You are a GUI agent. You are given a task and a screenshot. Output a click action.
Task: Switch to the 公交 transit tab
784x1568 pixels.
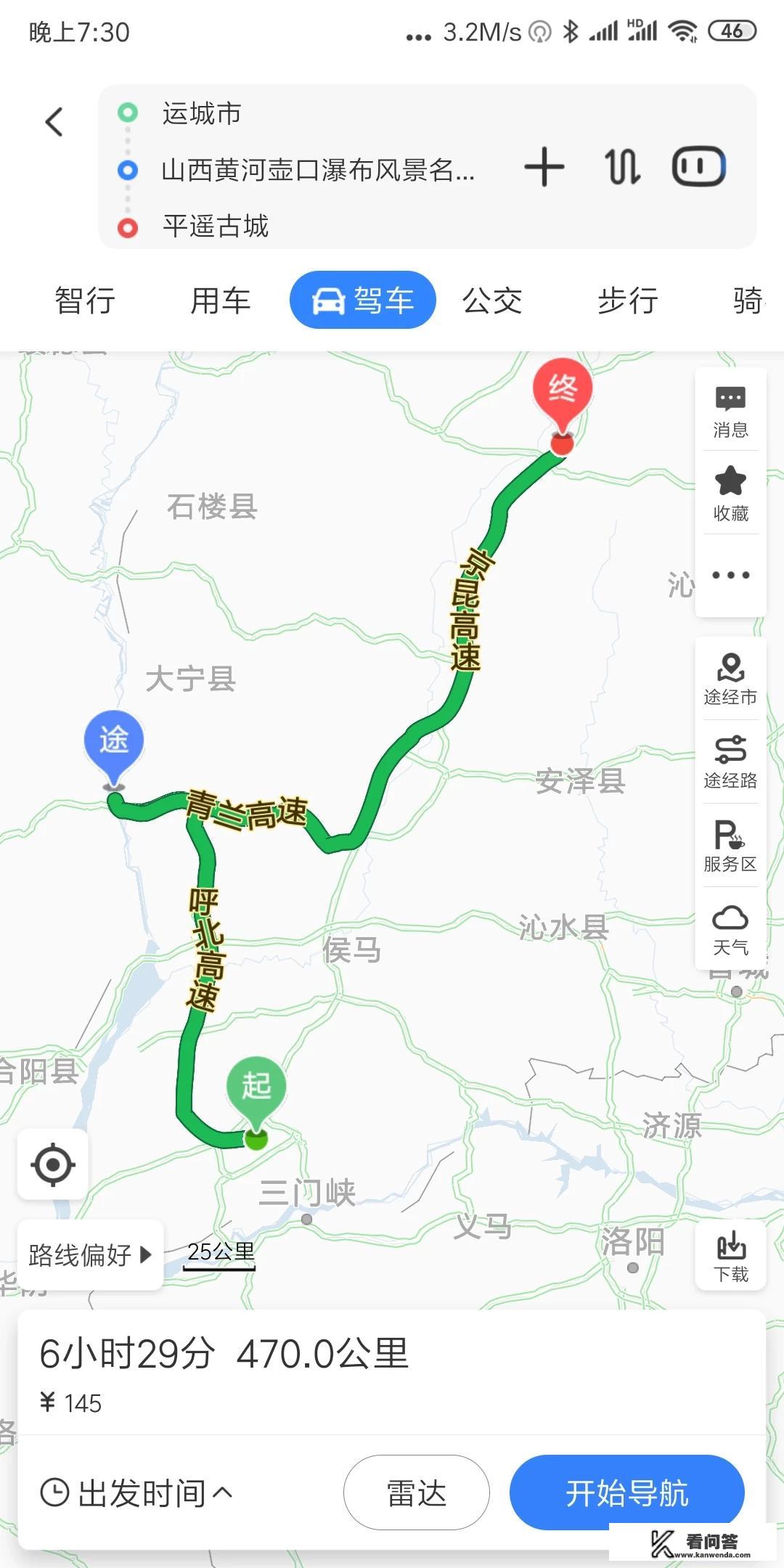492,300
